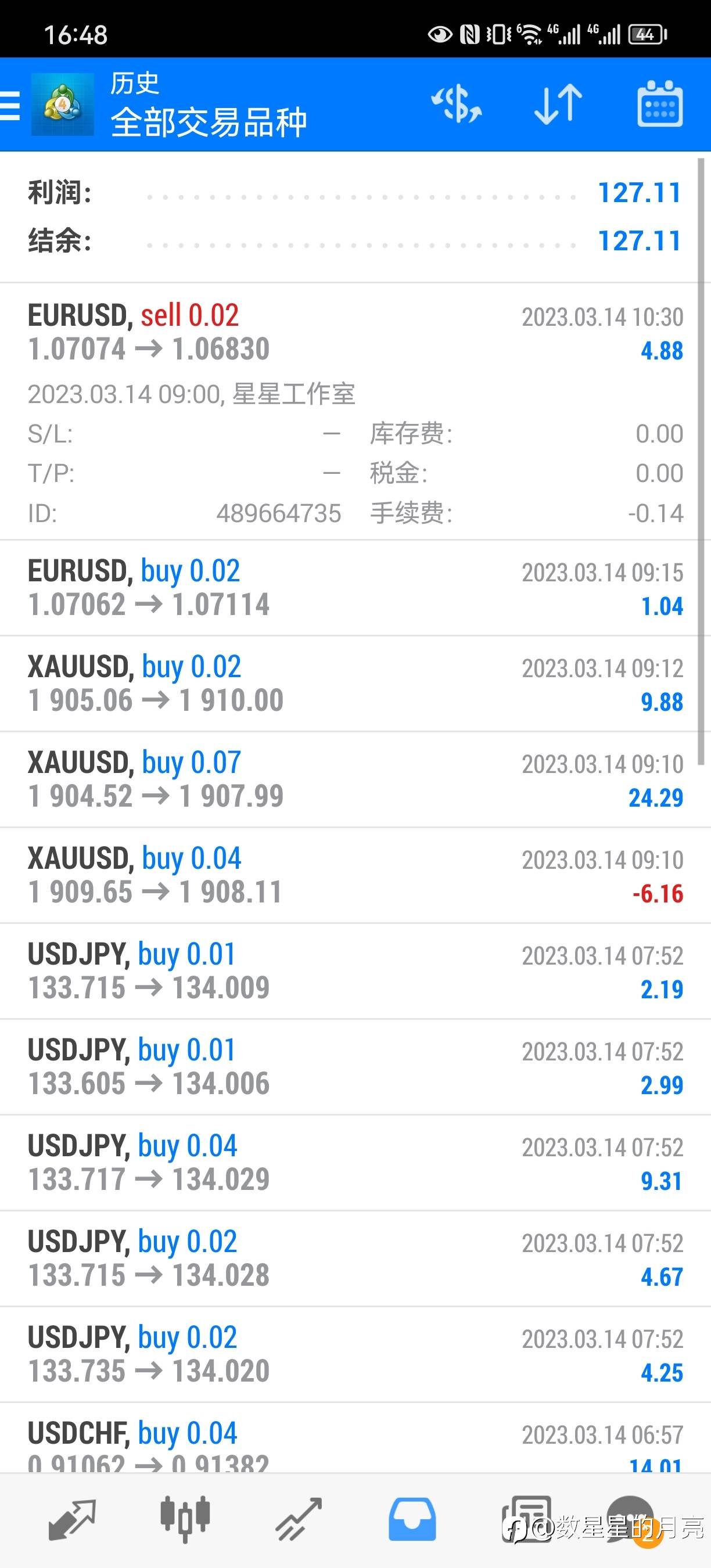
Task: Expand USDJPY buy 0.04 trade row
Action: [355, 1163]
